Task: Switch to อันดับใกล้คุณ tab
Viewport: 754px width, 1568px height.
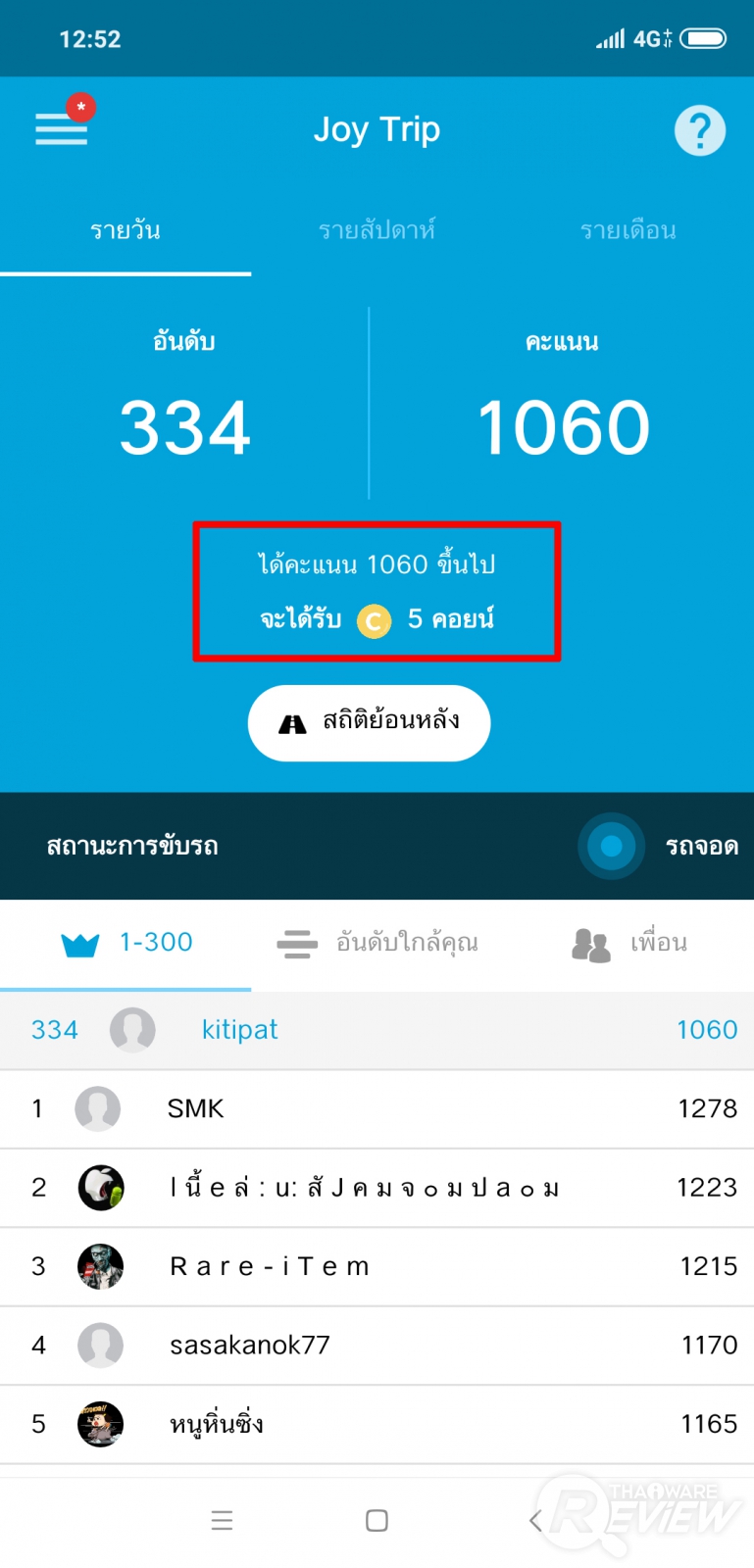Action: (x=378, y=943)
